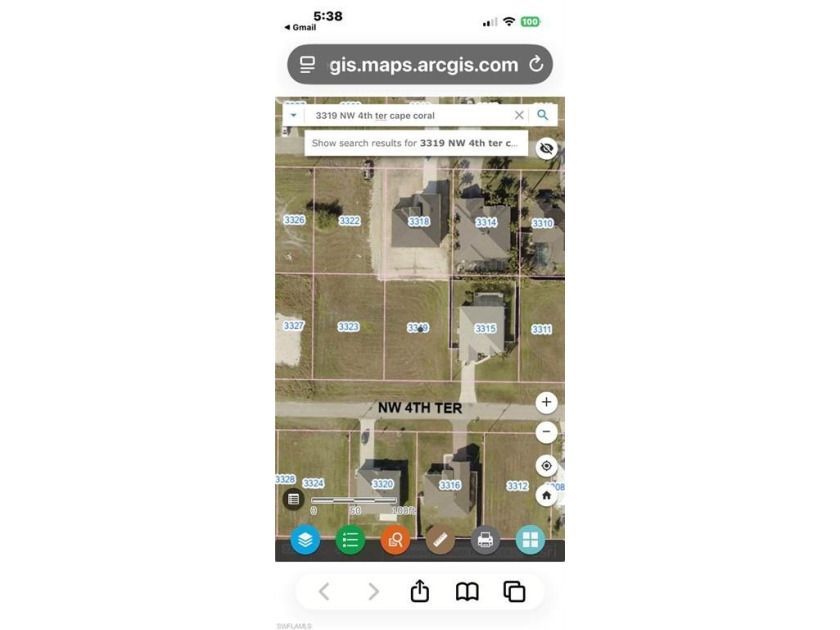Zoom in on the map
Screen dimensions: 840x630
coord(546,402)
